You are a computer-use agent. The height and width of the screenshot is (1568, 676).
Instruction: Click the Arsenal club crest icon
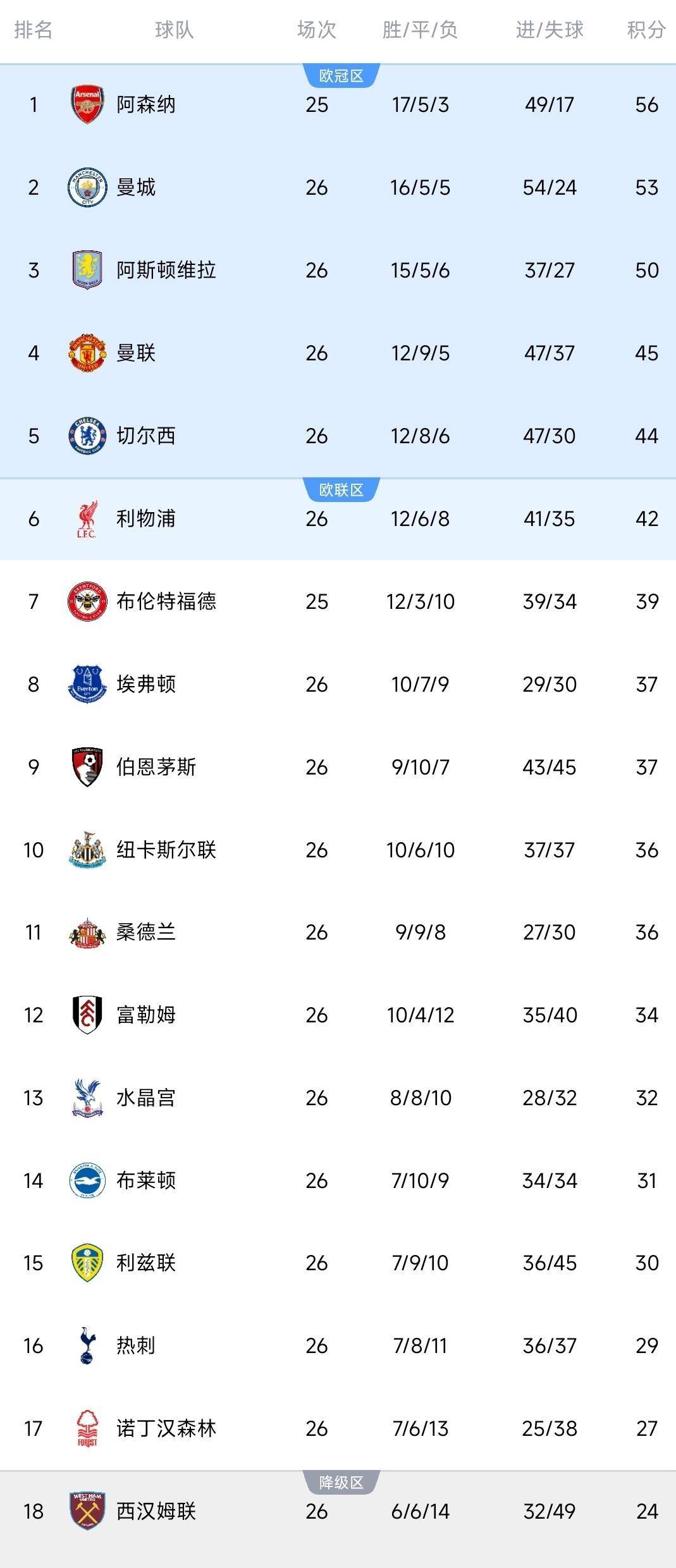coord(87,106)
